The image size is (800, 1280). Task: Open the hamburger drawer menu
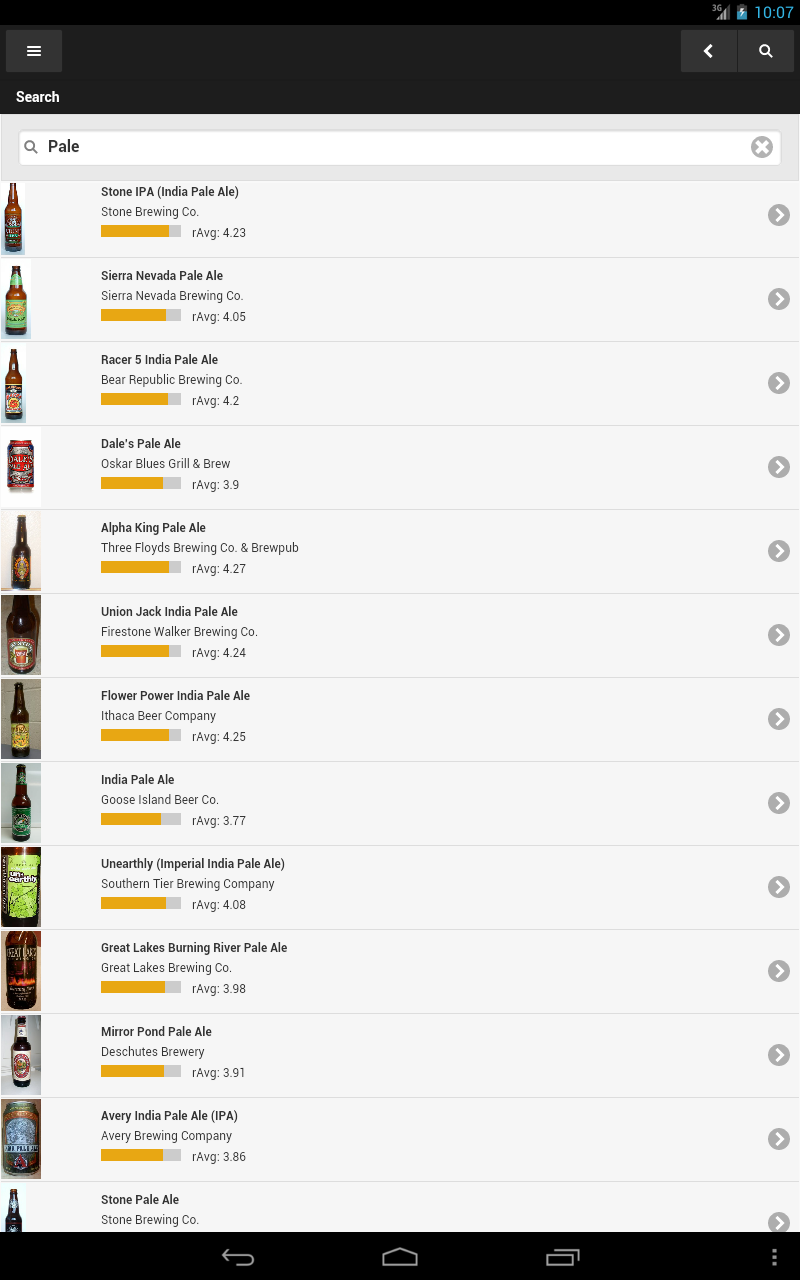point(34,51)
